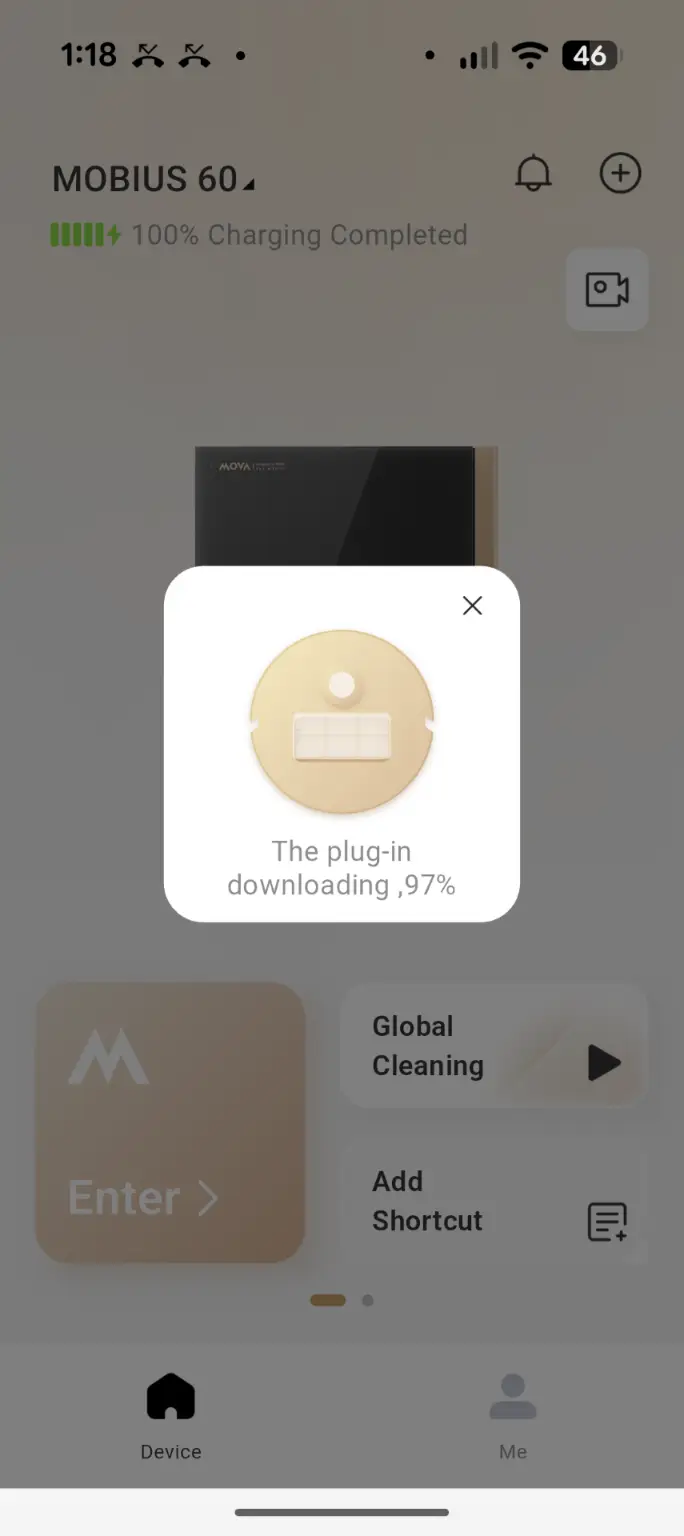The image size is (684, 1536).
Task: Tap the Enter device card
Action: 170,1122
